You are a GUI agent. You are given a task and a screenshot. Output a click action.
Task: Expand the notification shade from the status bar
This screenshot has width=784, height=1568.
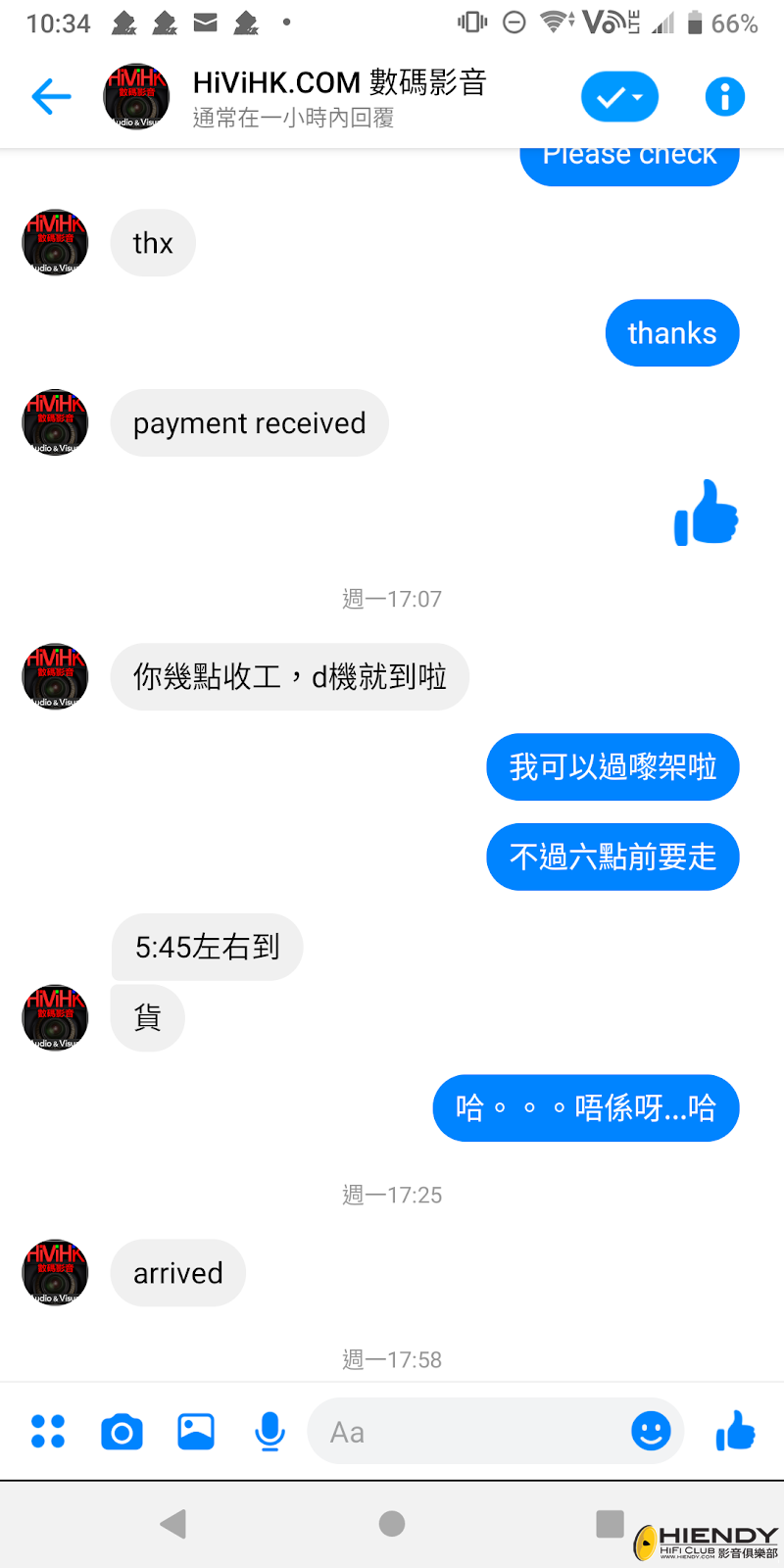pyautogui.click(x=392, y=22)
